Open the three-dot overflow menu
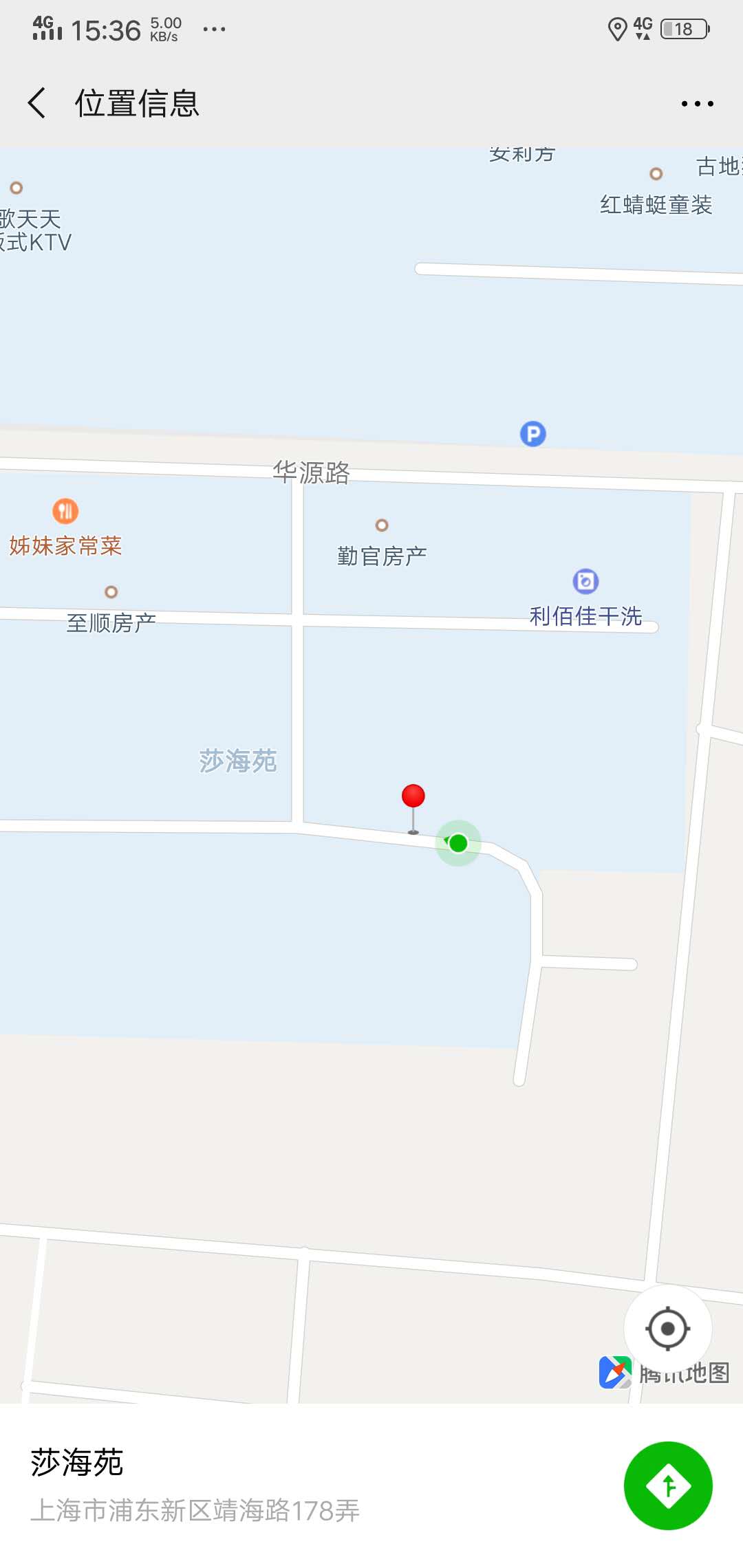The width and height of the screenshot is (743, 1568). coord(697,104)
